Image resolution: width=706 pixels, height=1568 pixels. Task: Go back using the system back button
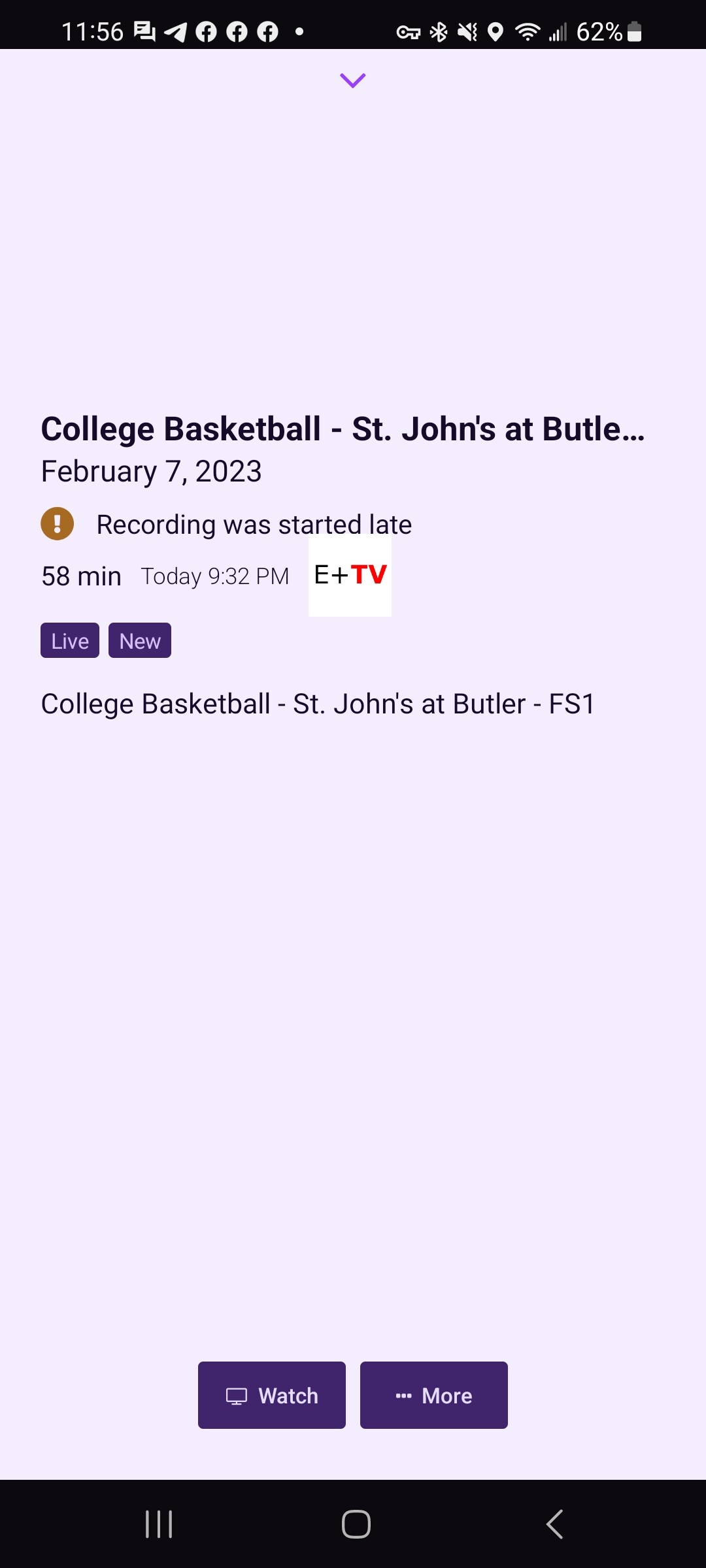[554, 1524]
